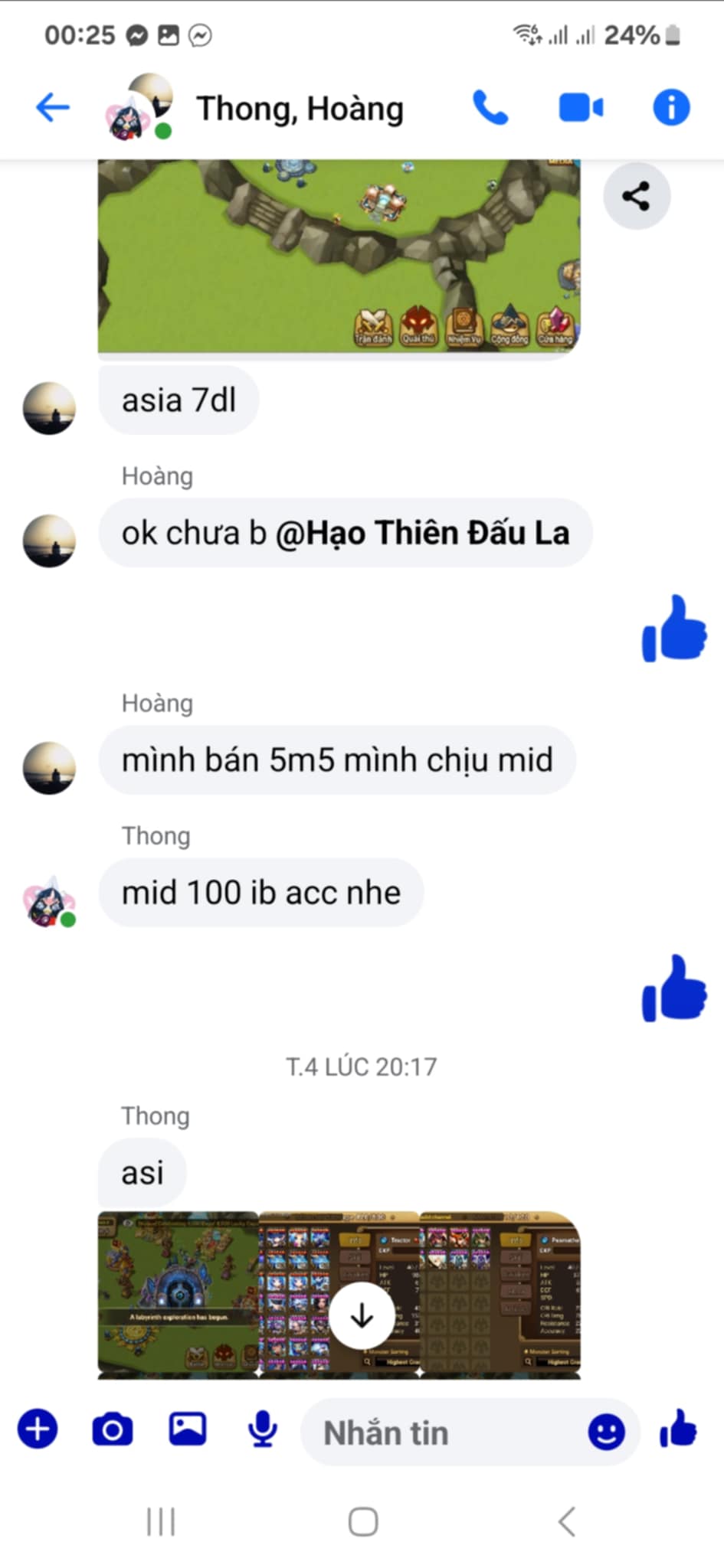The height and width of the screenshot is (1568, 724).
Task: Start a voice call with the group
Action: pos(490,108)
